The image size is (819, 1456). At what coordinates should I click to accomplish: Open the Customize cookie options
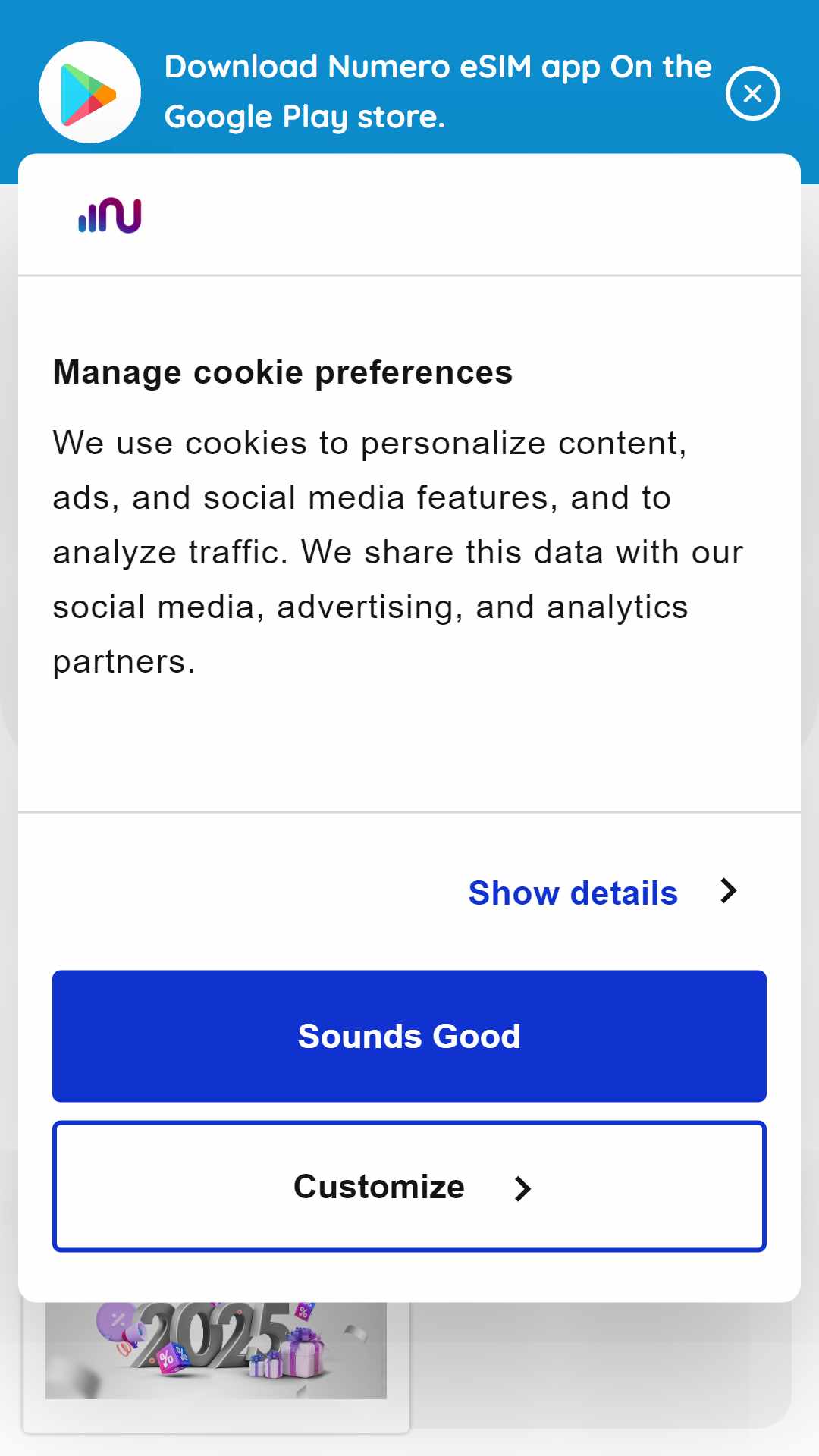(x=409, y=1187)
